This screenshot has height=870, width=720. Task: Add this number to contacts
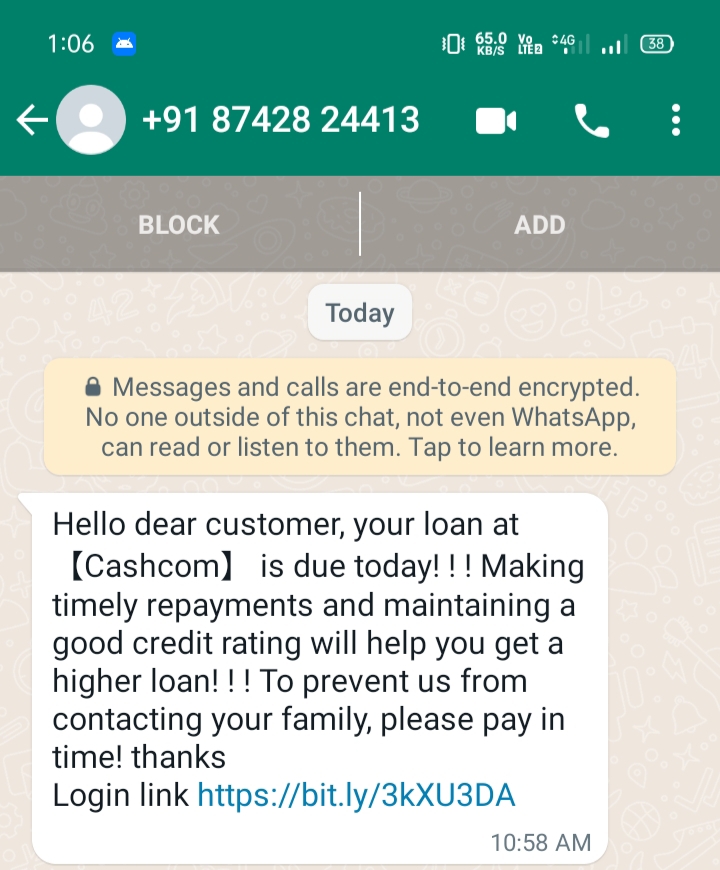pyautogui.click(x=539, y=225)
